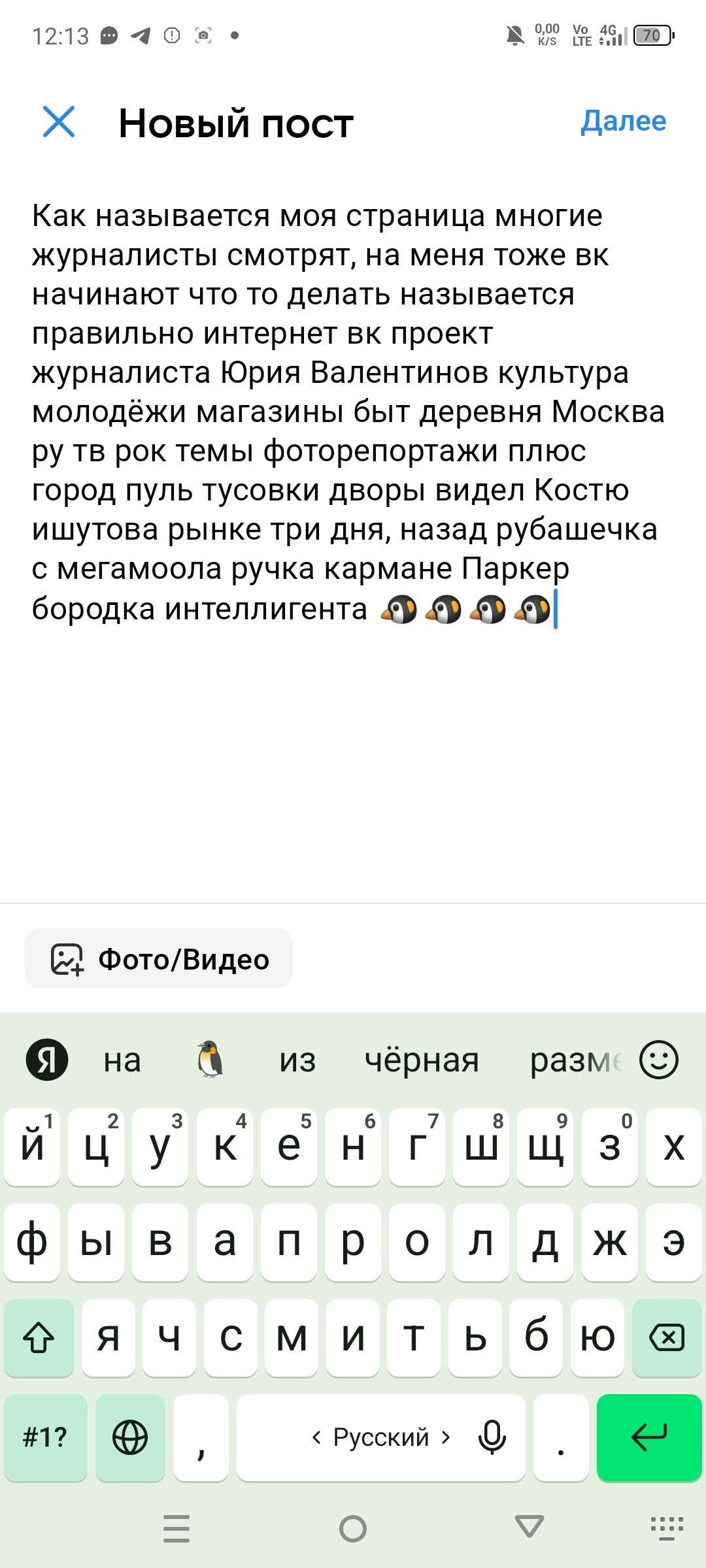Delete a character with the backspace key
Screen dimensions: 706x1568
tap(666, 1337)
